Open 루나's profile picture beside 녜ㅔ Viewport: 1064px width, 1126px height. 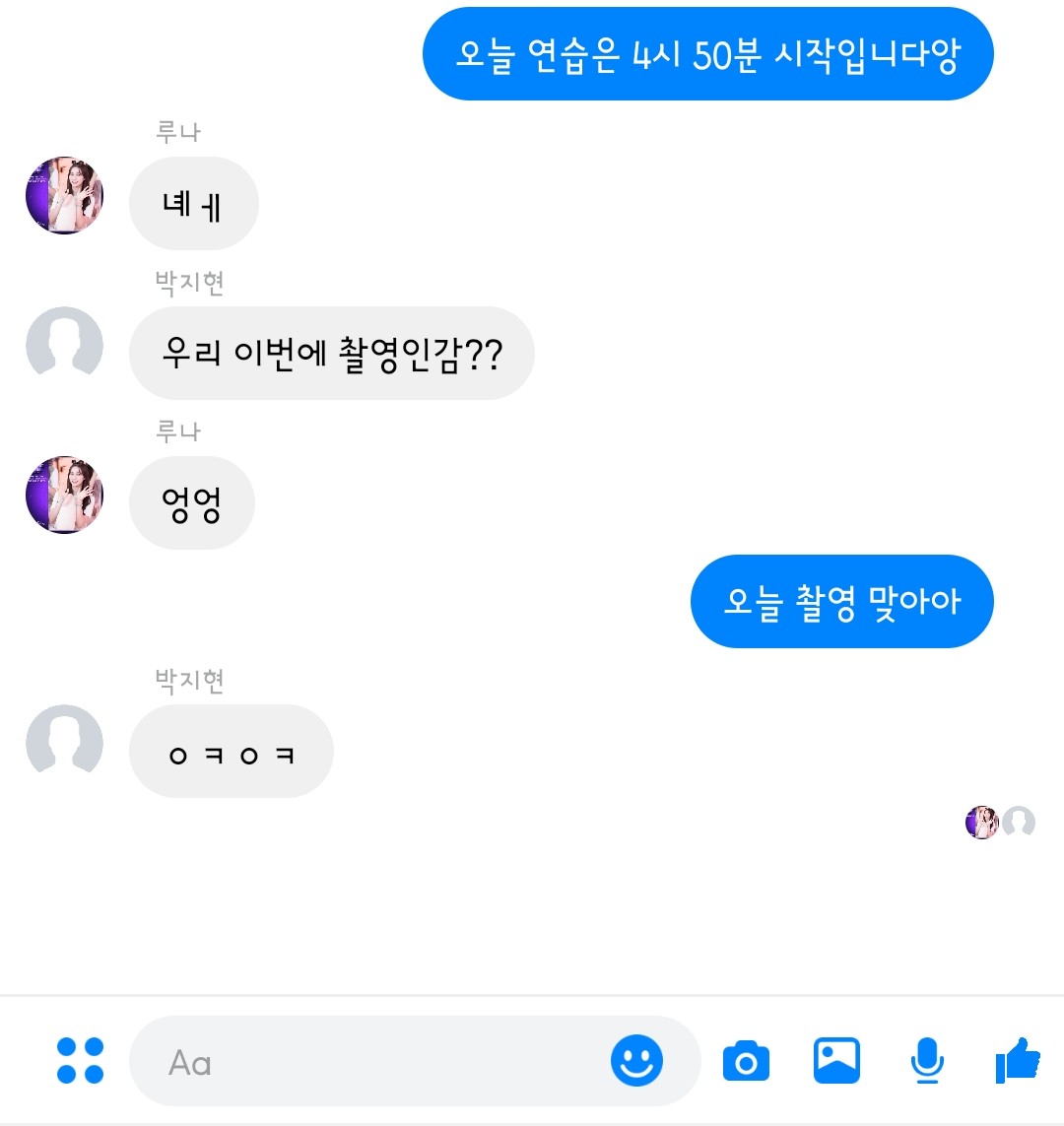coord(64,195)
